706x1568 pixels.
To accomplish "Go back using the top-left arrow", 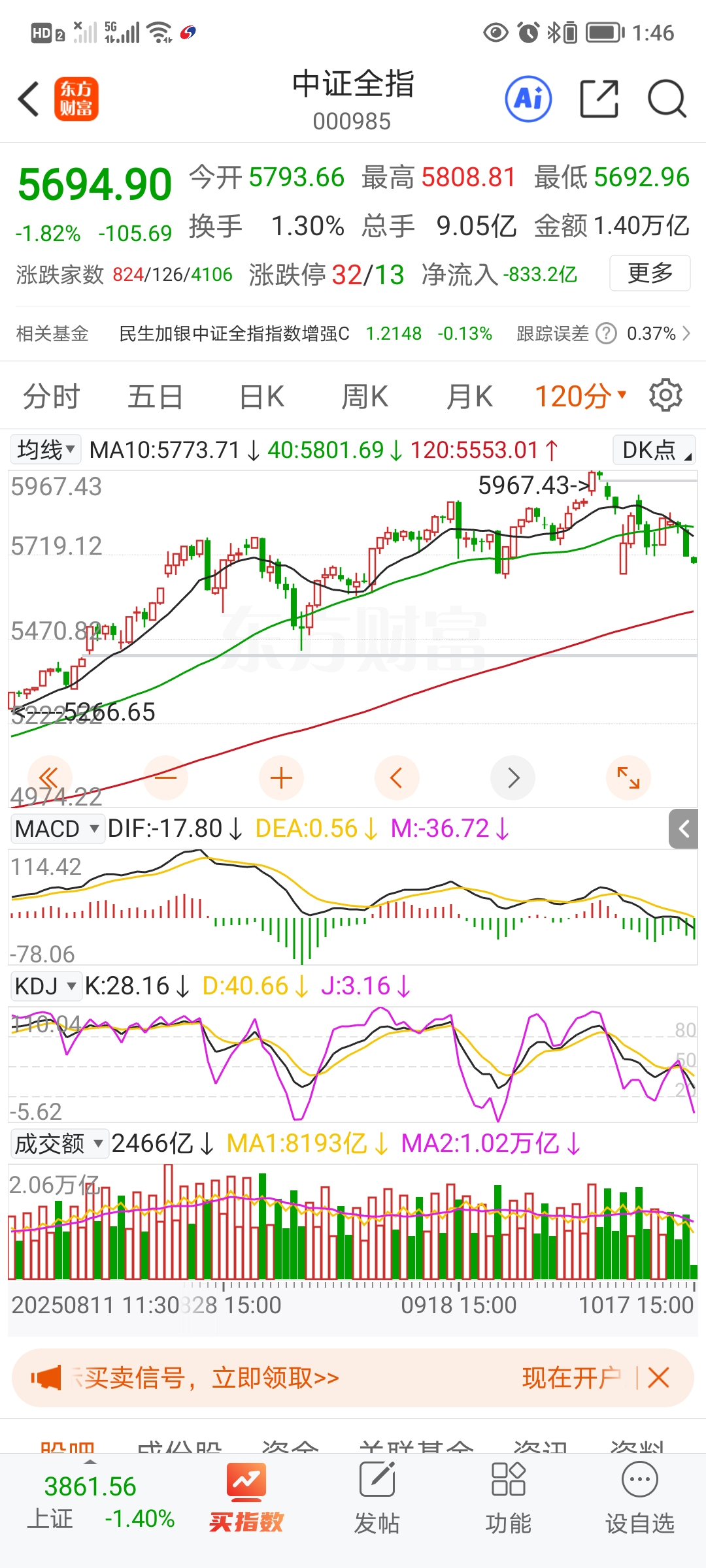I will [29, 99].
